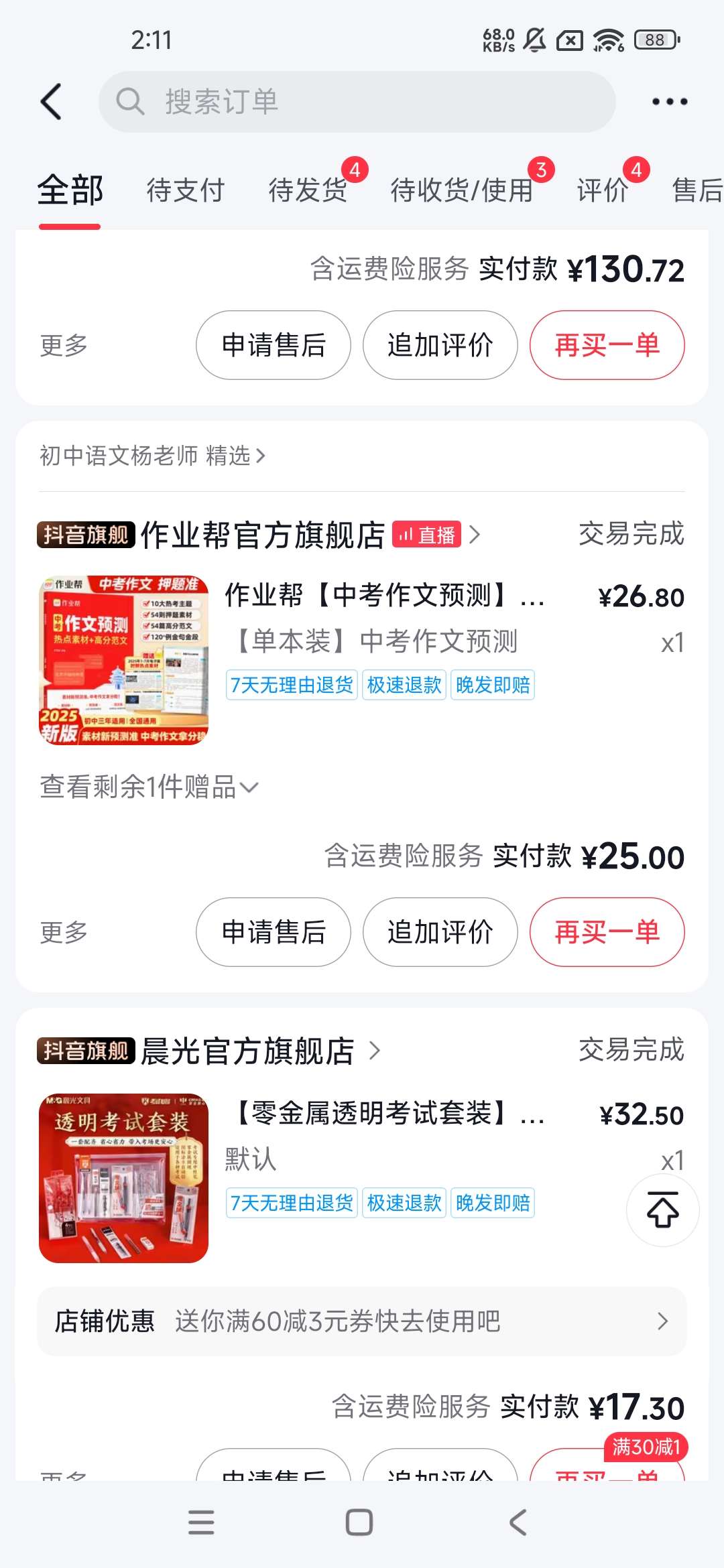Tap 再买一单 for the ¥25.00 order
The width and height of the screenshot is (724, 1568).
coord(607,932)
